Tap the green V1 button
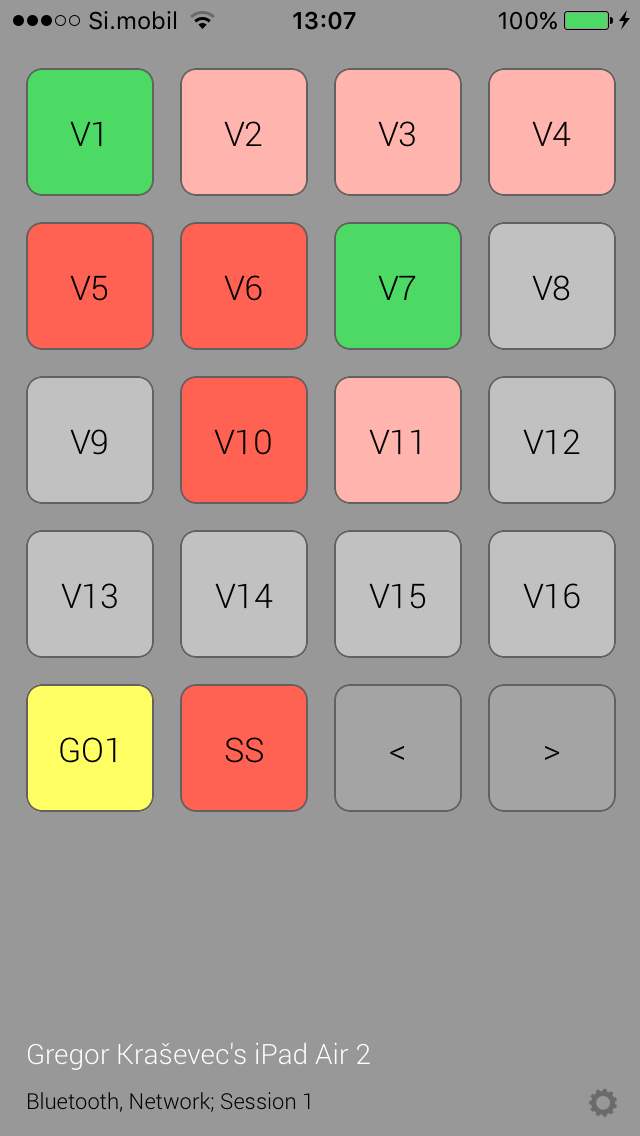 coord(90,132)
